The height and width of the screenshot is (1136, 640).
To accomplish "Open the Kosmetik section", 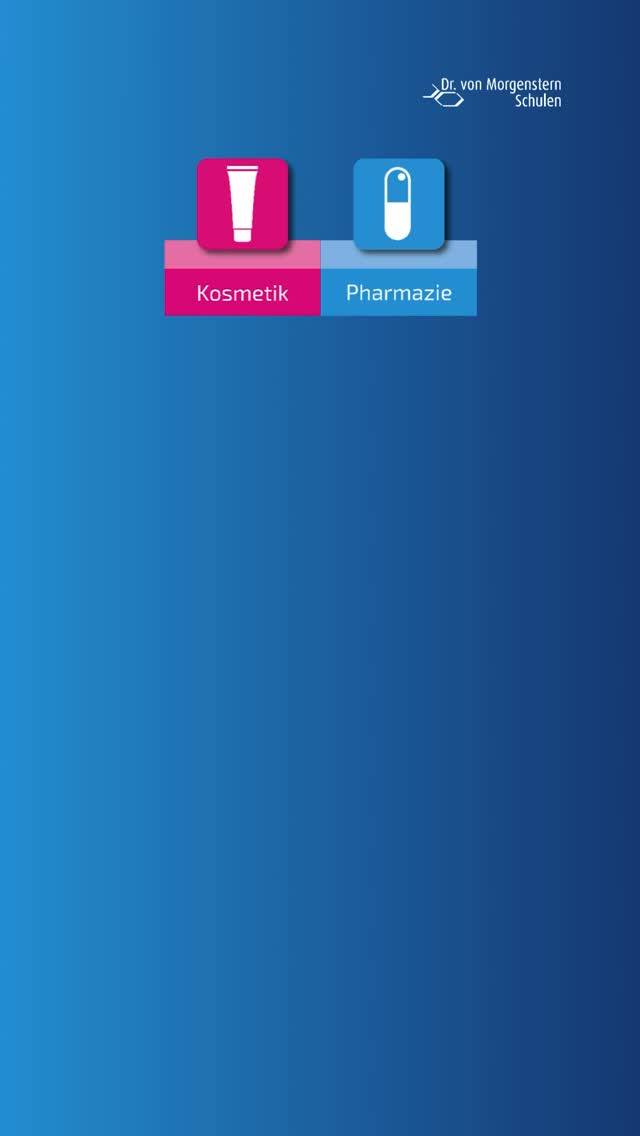I will 243,291.
